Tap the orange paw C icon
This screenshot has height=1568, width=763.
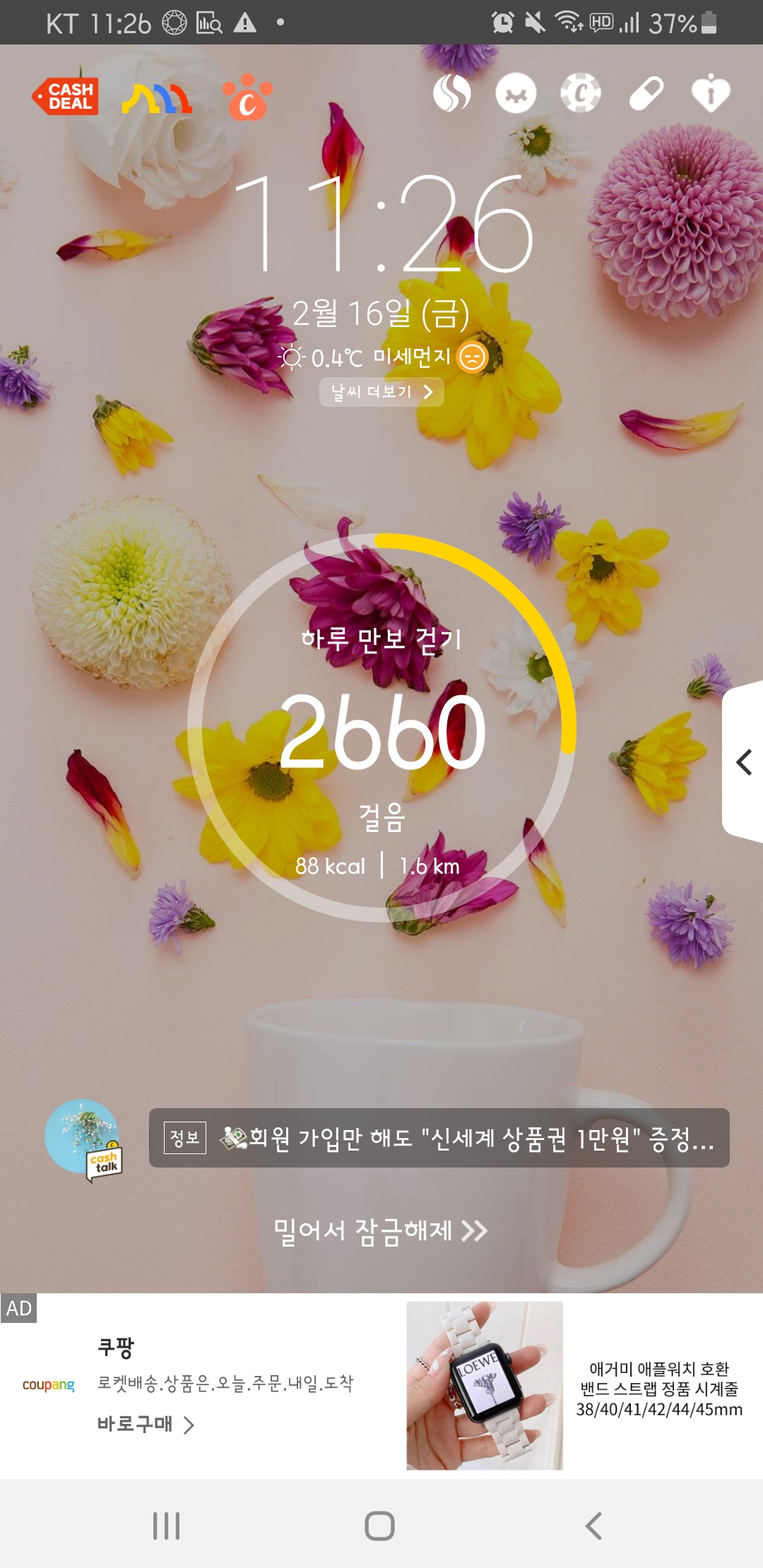click(x=247, y=97)
